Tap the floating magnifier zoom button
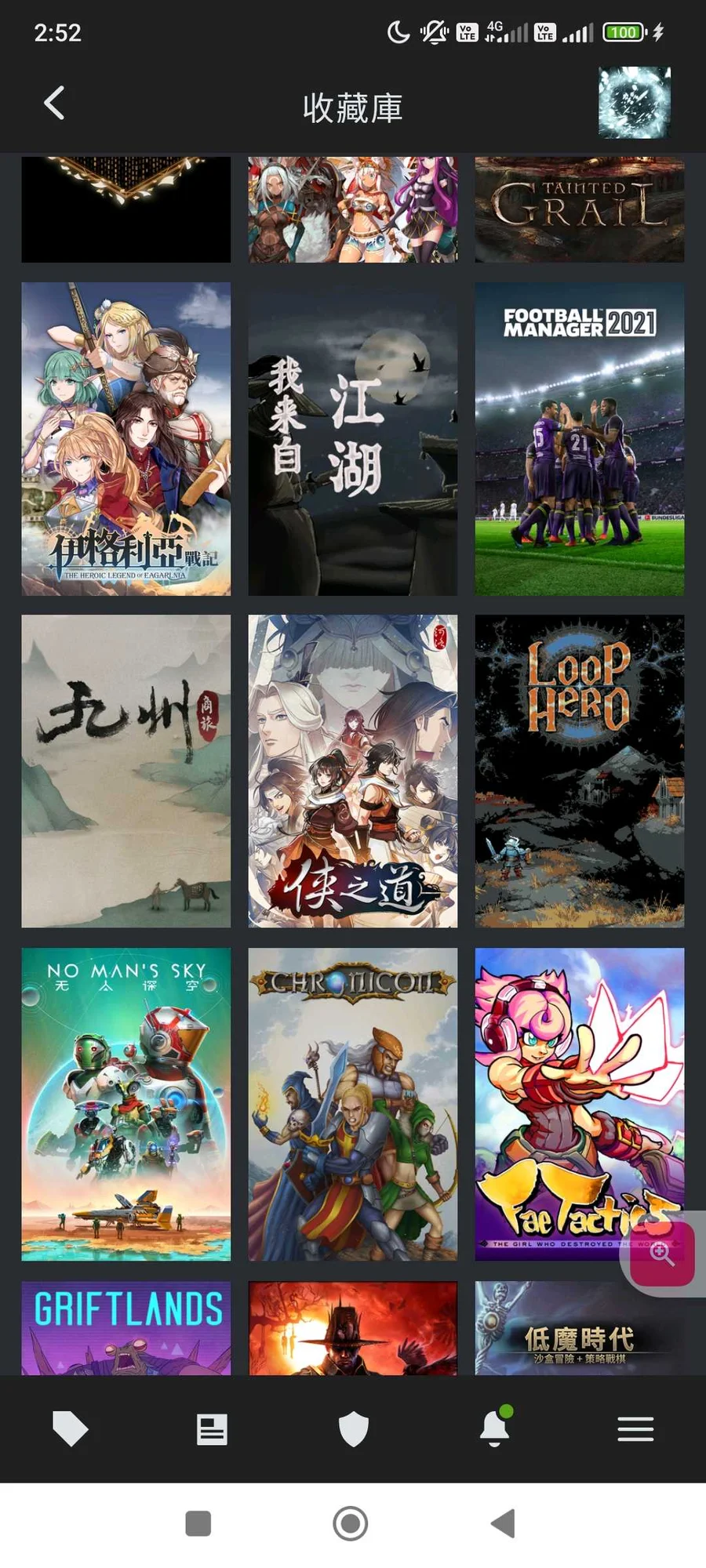Screen dimensions: 706x1568 point(662,1253)
